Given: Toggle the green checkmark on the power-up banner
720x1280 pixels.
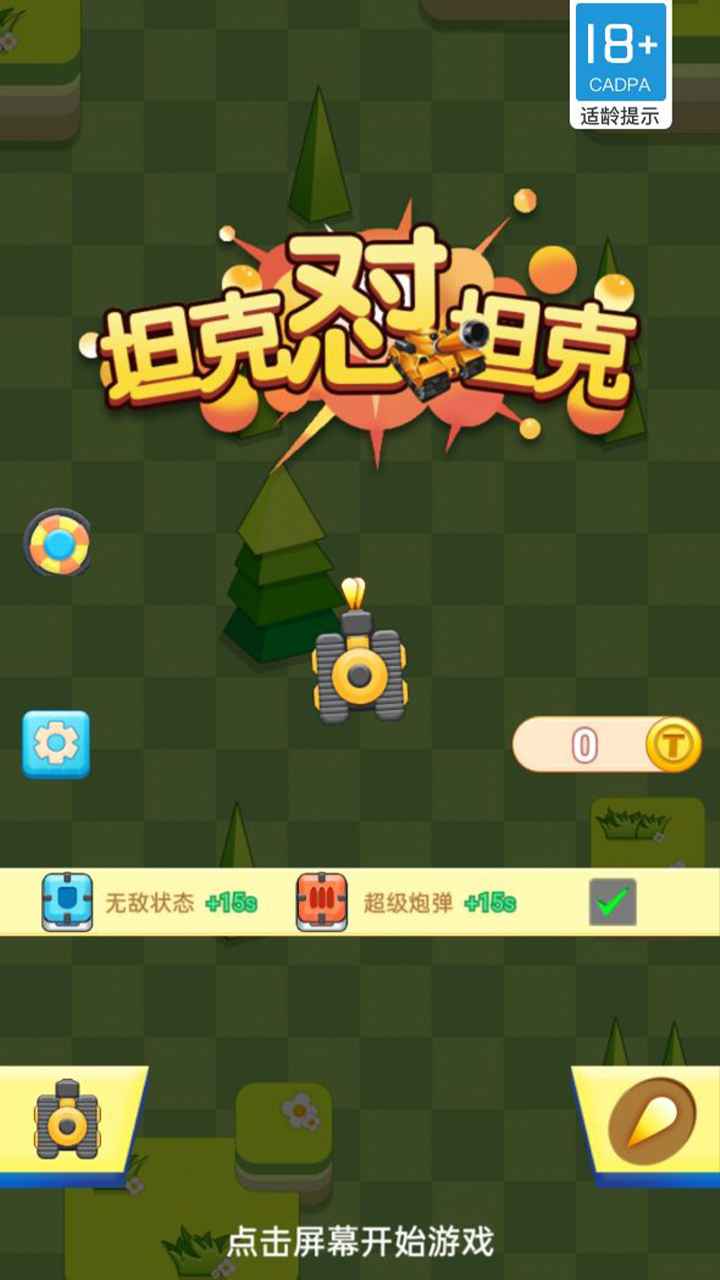Looking at the screenshot, I should pos(614,902).
